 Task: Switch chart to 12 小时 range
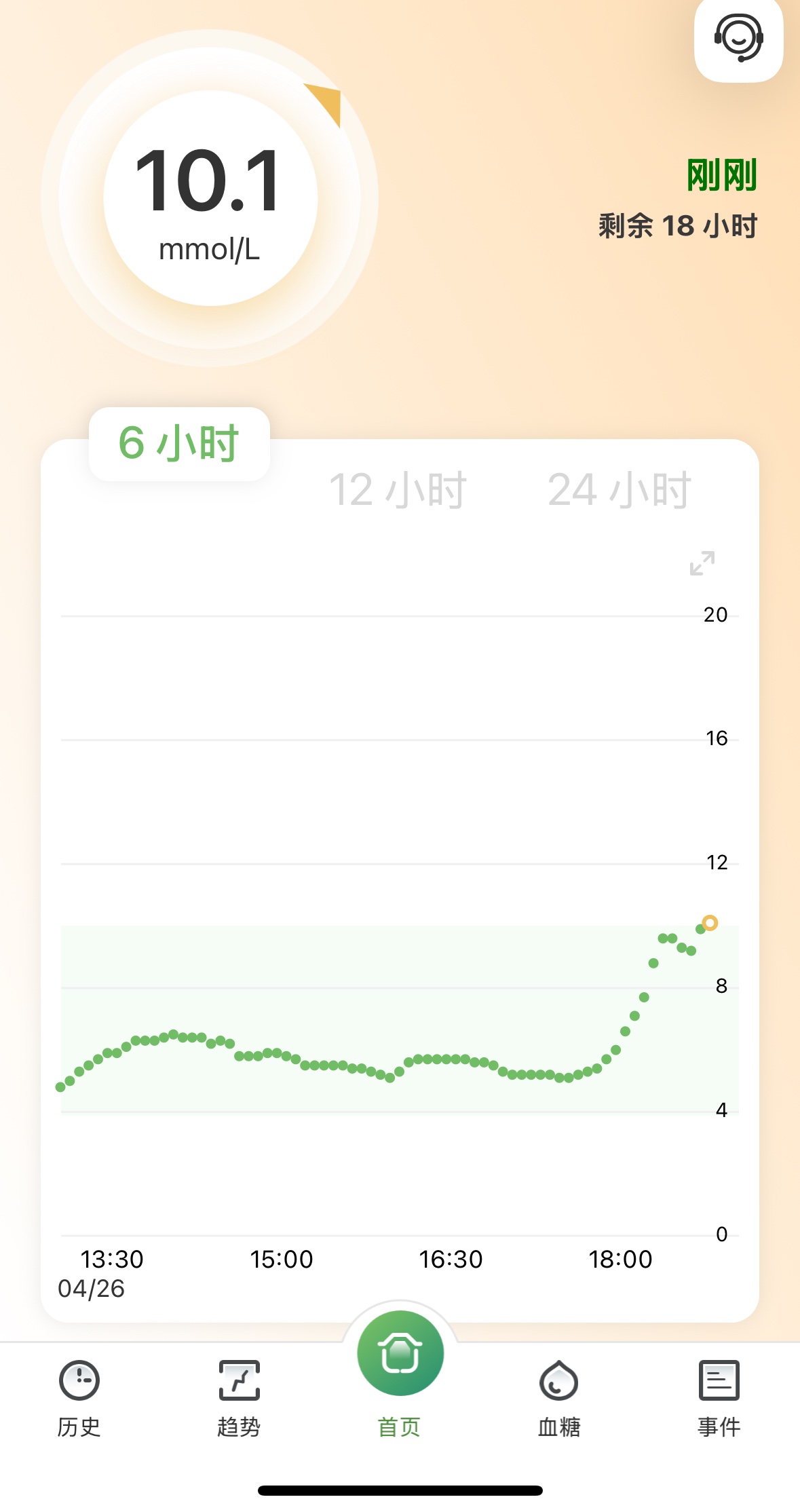398,489
